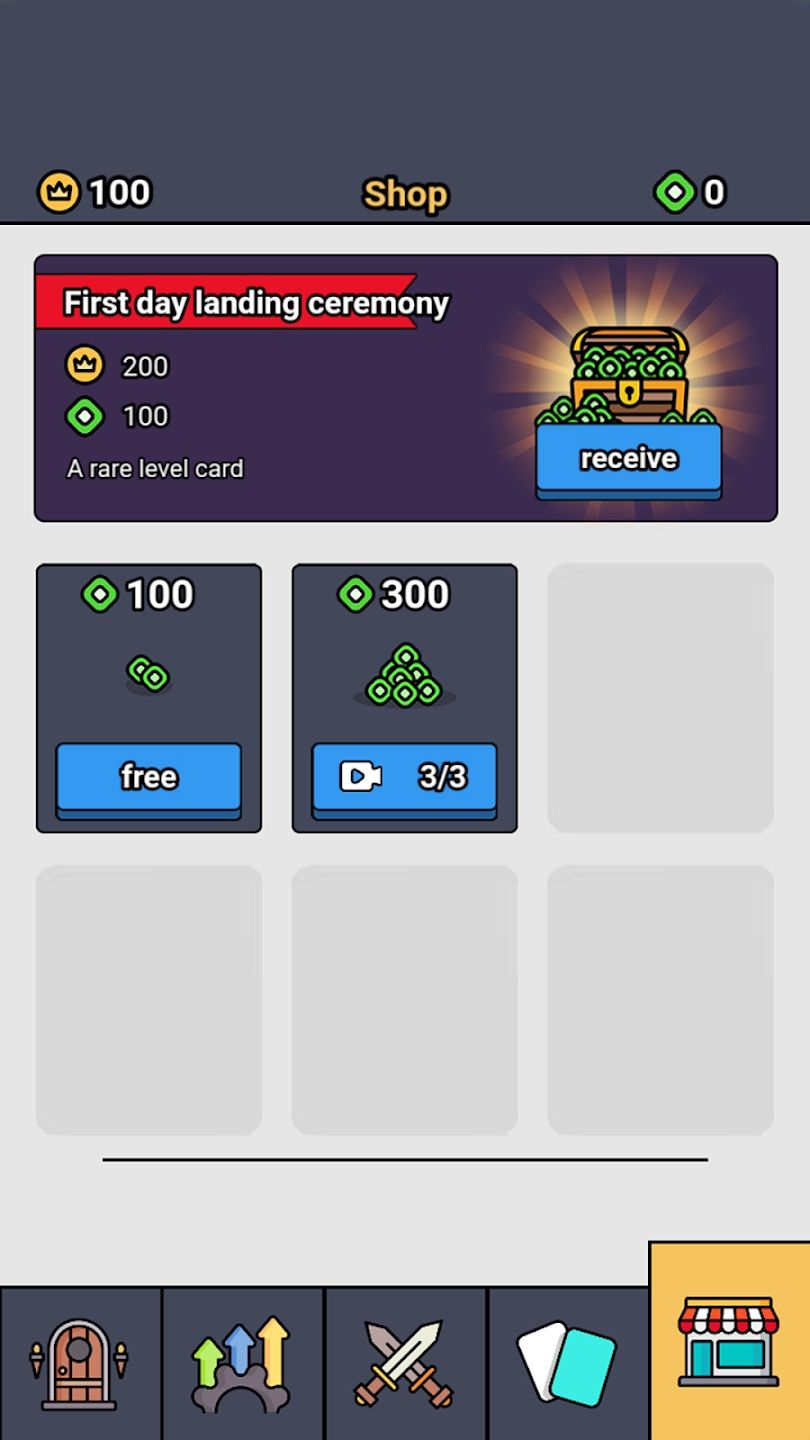
Task: Switch to the upgrades arrows tab
Action: pos(242,1364)
